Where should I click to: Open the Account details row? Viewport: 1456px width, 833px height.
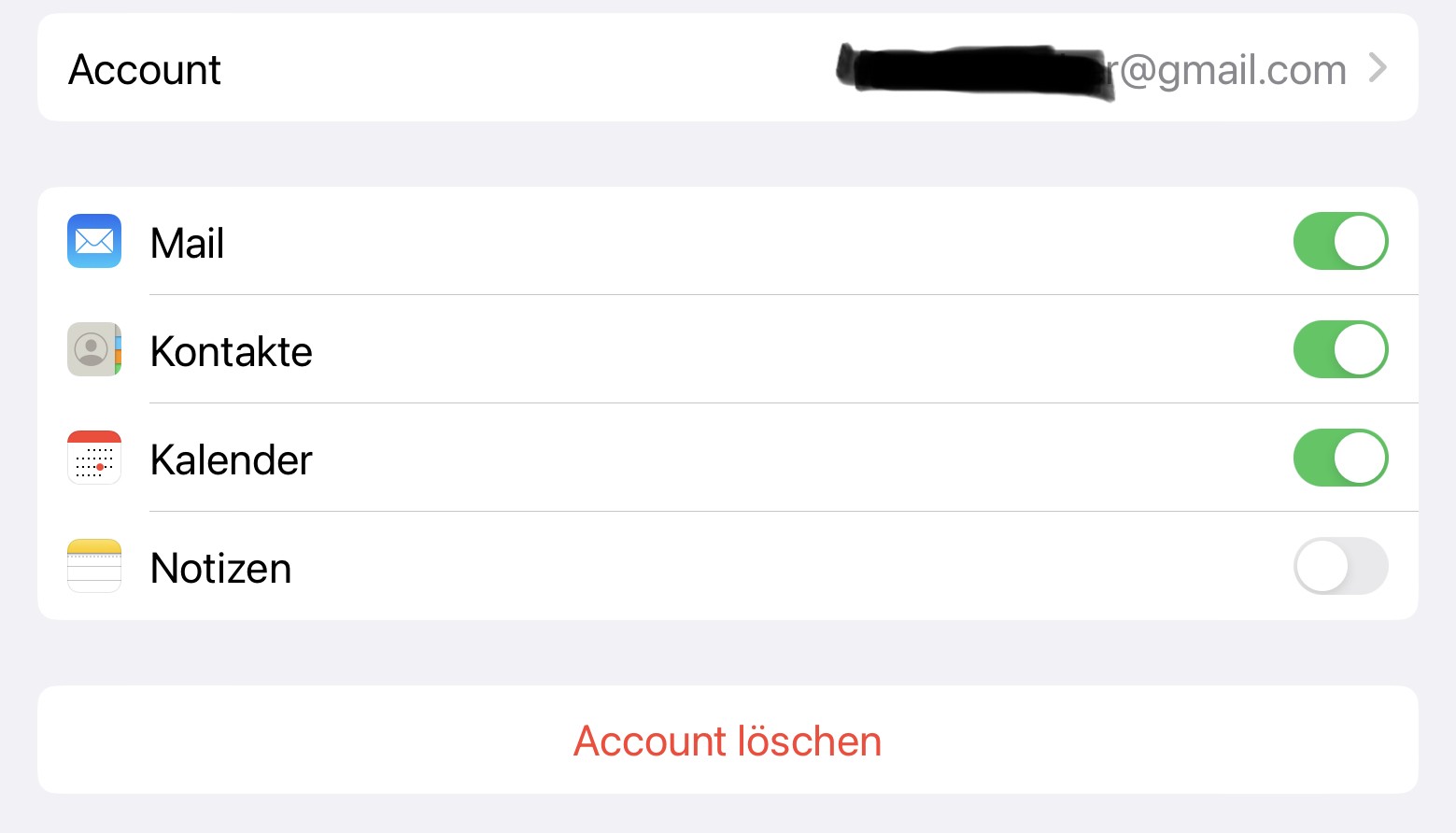[728, 68]
